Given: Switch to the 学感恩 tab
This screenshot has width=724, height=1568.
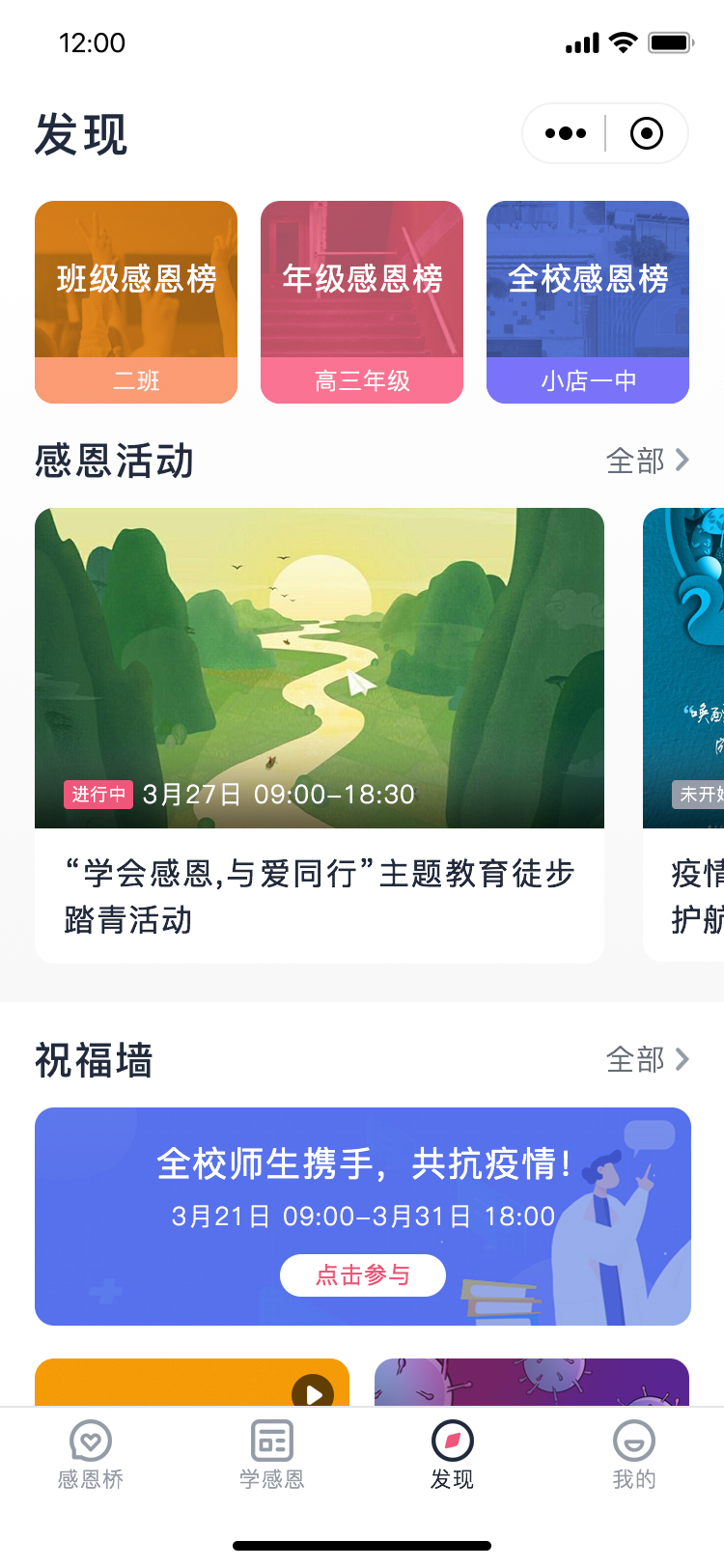Looking at the screenshot, I should pyautogui.click(x=272, y=1454).
